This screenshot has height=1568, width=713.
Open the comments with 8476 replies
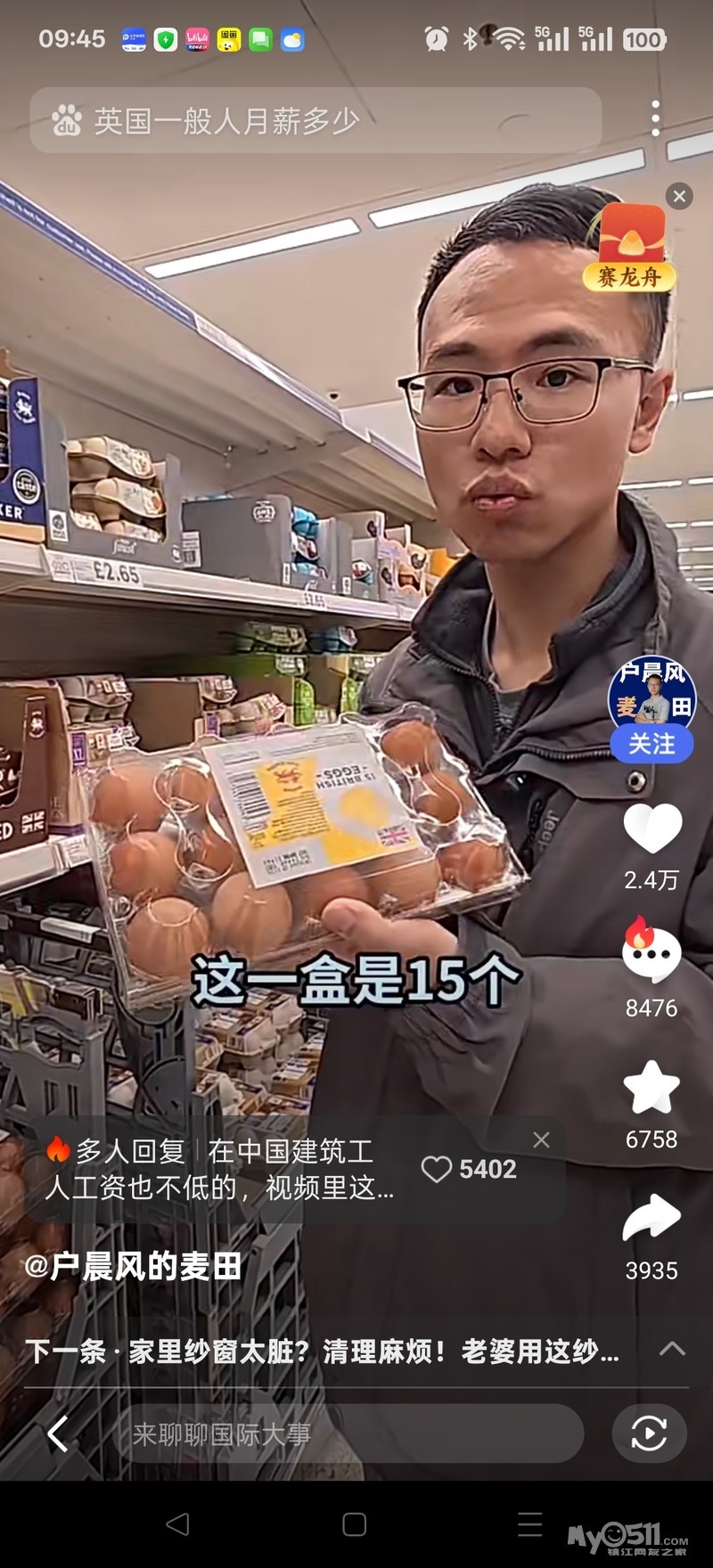[x=652, y=955]
